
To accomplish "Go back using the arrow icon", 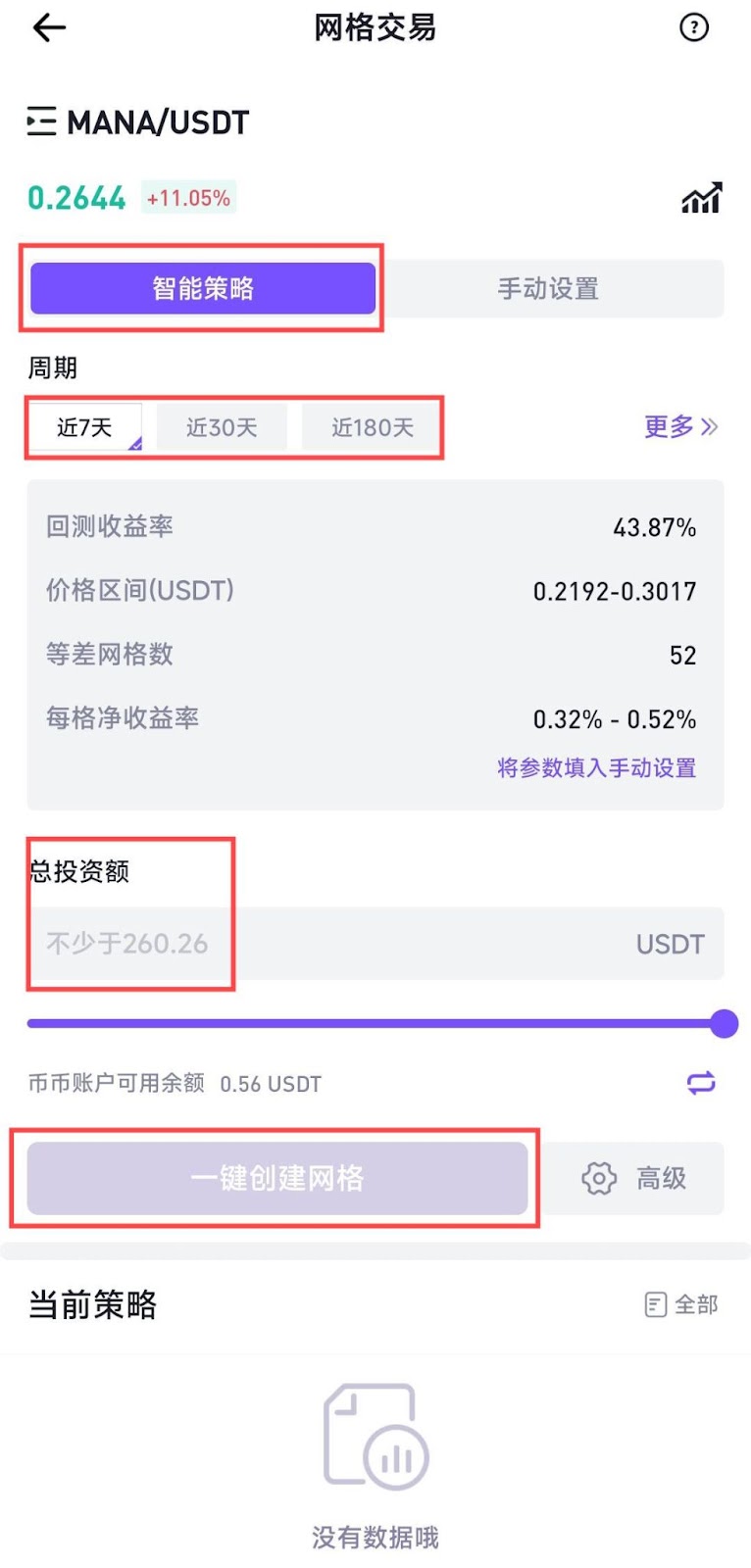I will pyautogui.click(x=49, y=28).
